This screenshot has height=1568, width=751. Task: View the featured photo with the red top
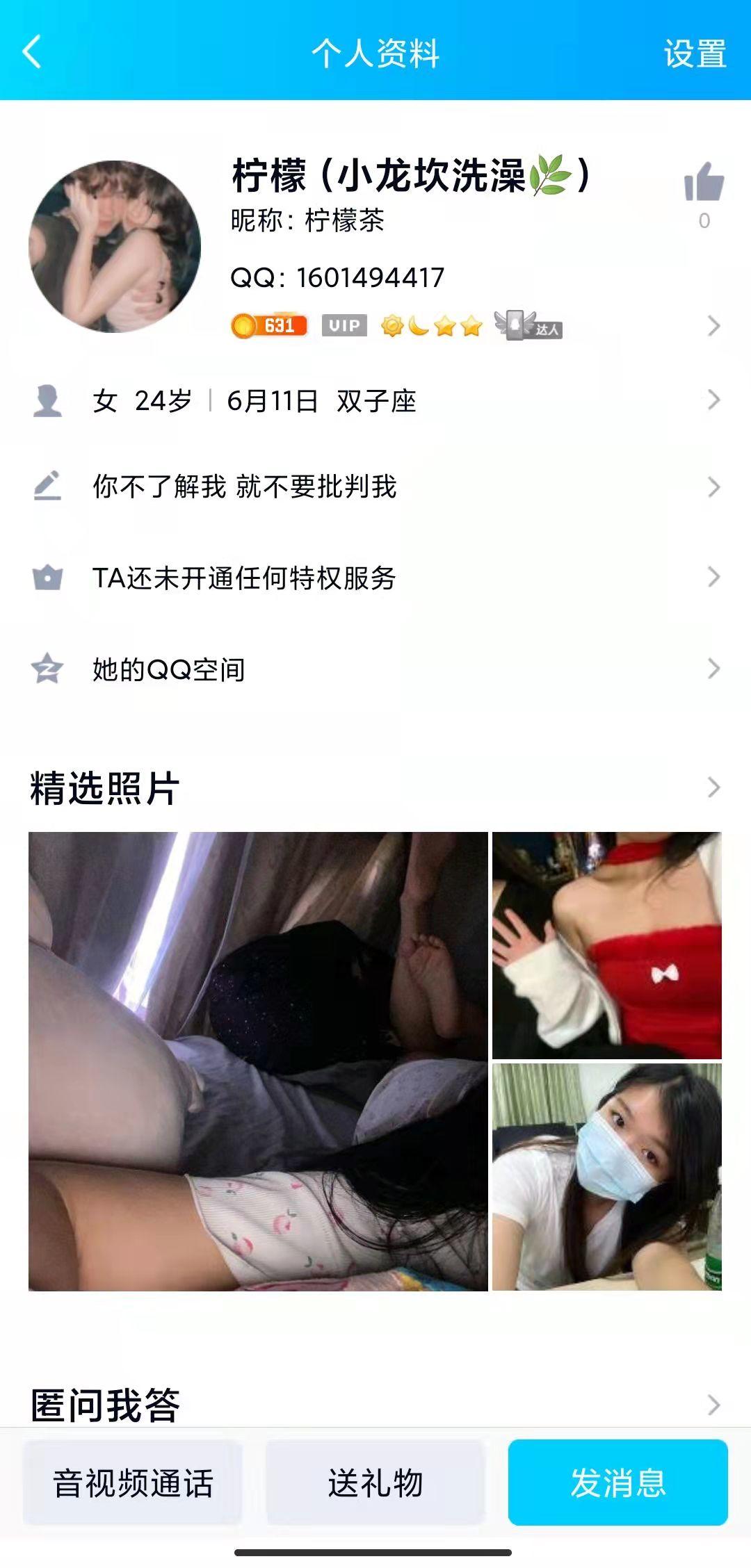point(607,945)
